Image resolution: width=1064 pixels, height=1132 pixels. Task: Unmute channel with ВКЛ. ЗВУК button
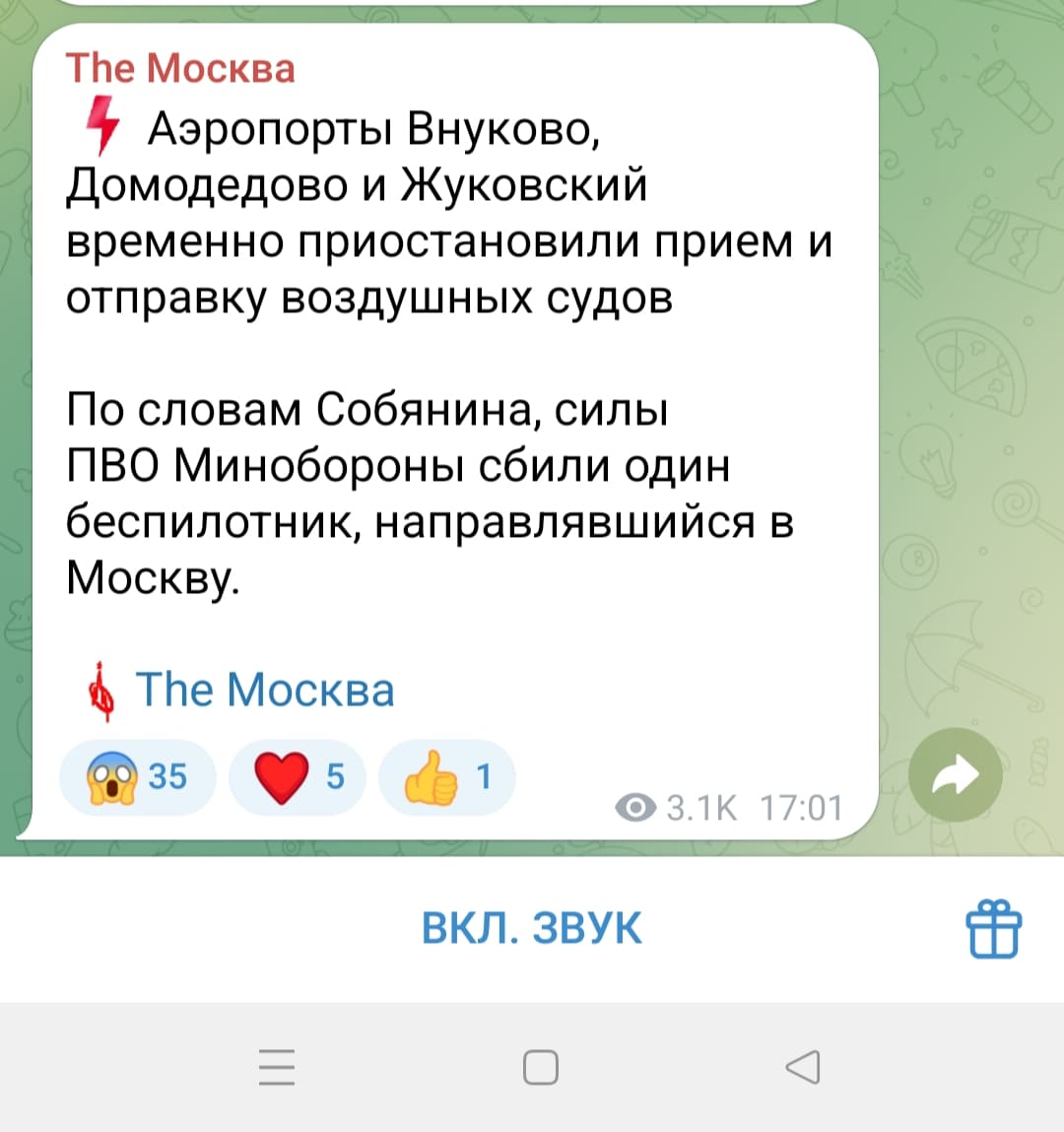(x=531, y=928)
